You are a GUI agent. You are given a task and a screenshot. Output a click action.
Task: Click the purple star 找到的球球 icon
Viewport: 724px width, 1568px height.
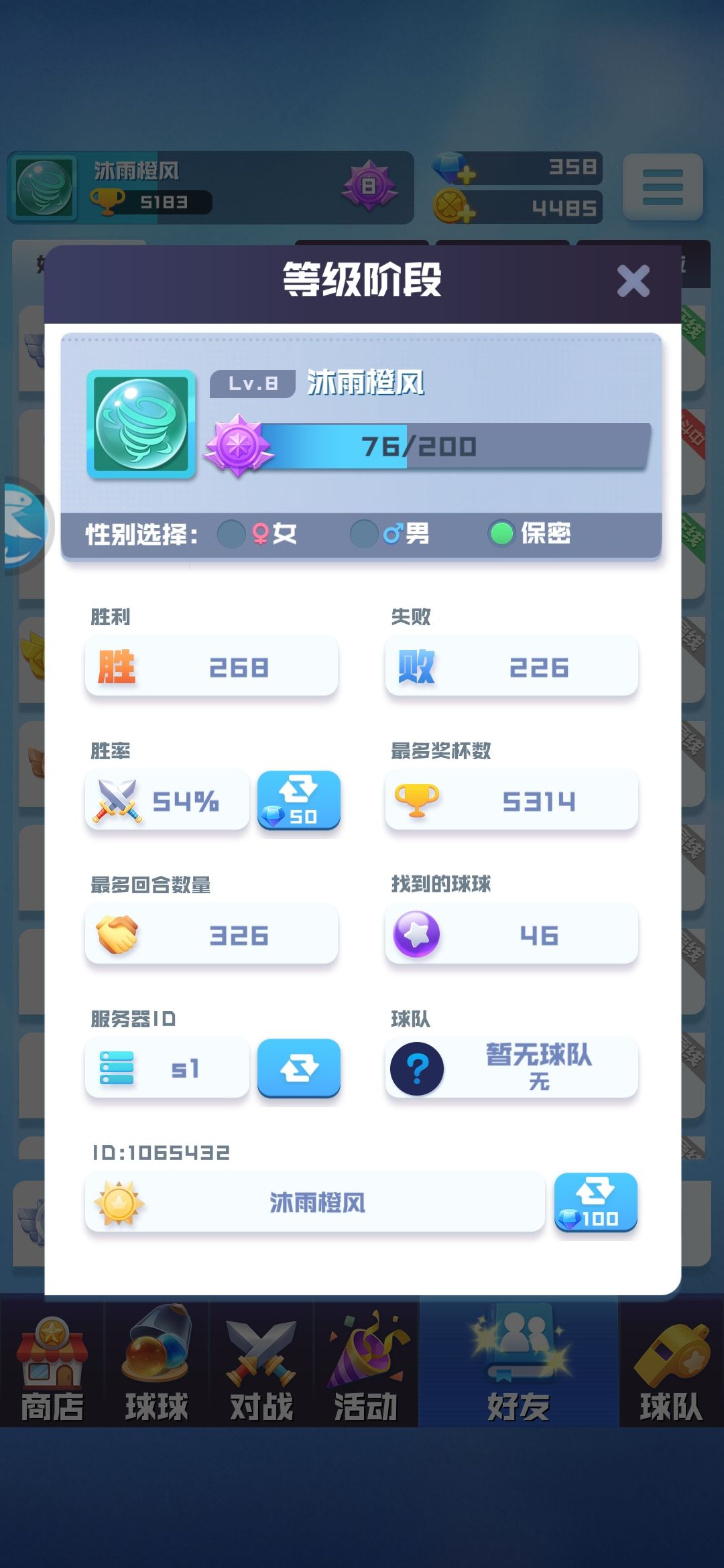tap(417, 935)
